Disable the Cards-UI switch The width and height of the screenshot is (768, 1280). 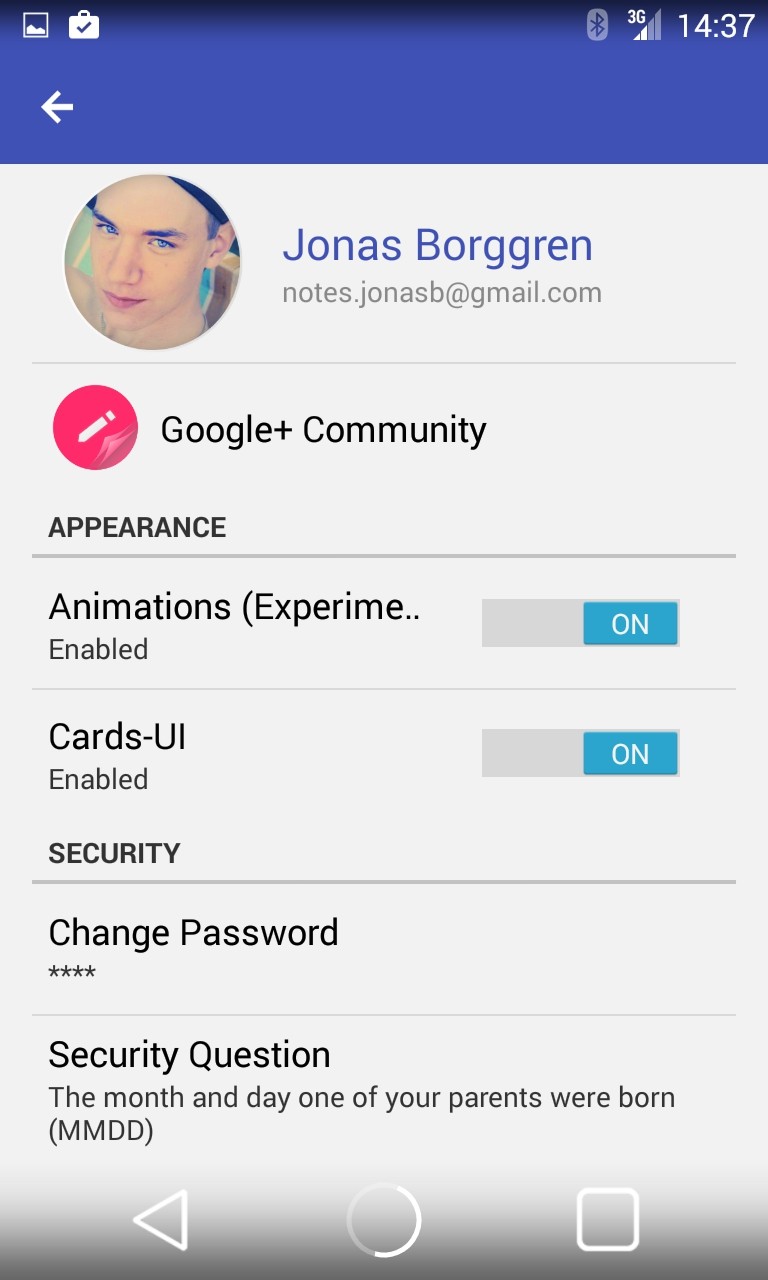(x=580, y=754)
